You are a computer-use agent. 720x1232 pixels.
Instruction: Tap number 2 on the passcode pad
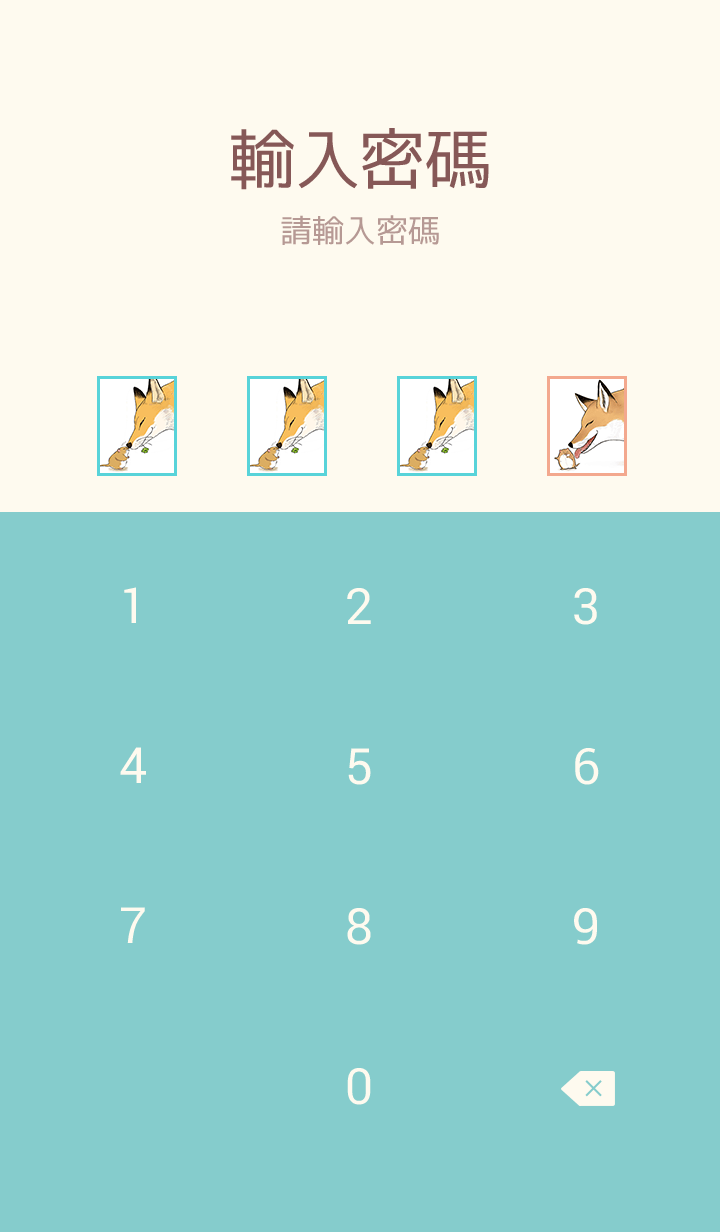(x=359, y=607)
